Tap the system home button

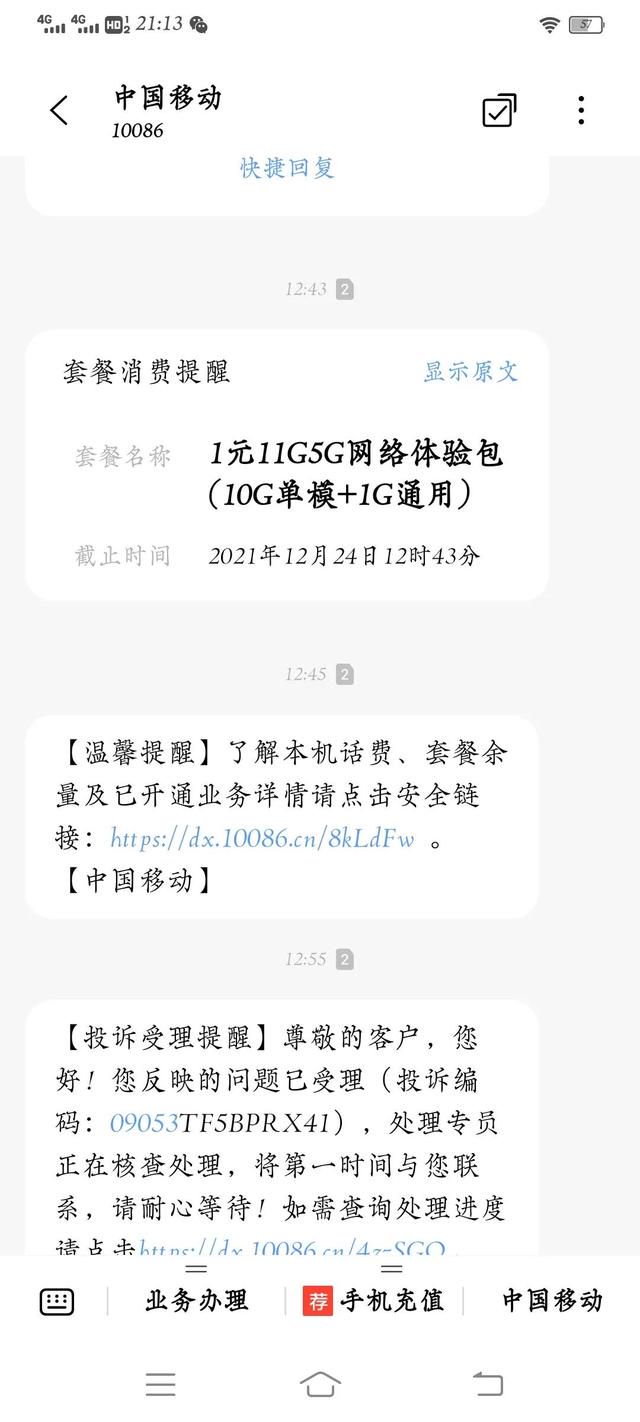(320, 1384)
